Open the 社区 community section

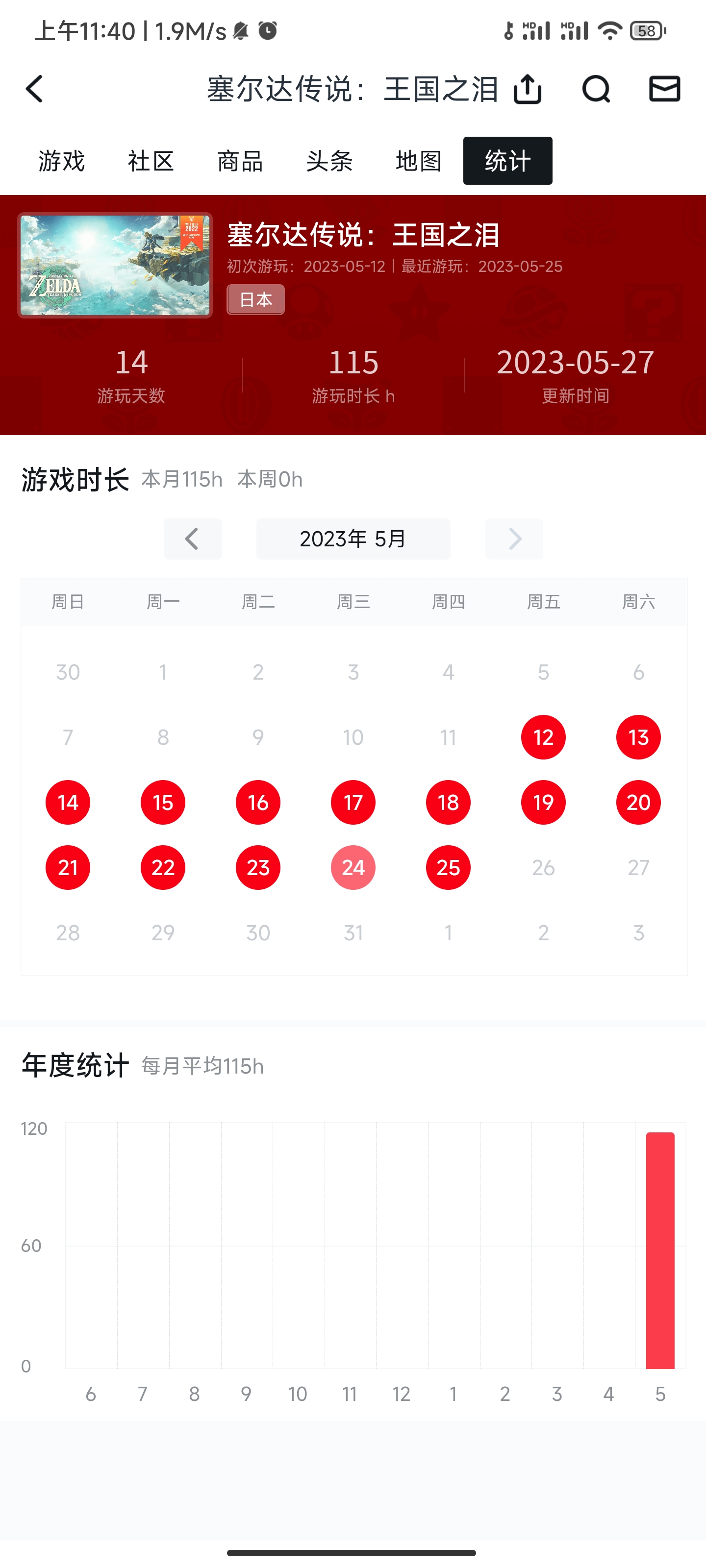(150, 161)
